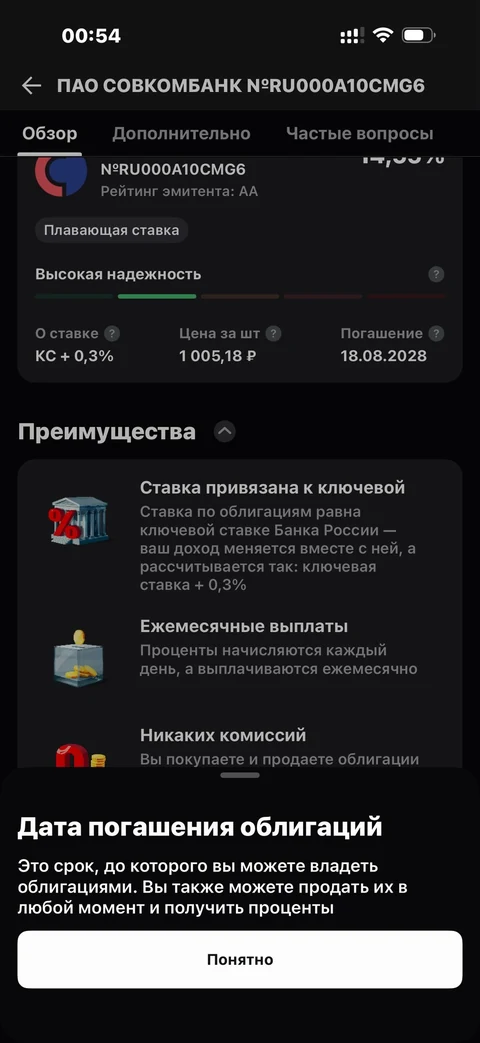Collapse the Преимущества section chevron

[x=225, y=432]
